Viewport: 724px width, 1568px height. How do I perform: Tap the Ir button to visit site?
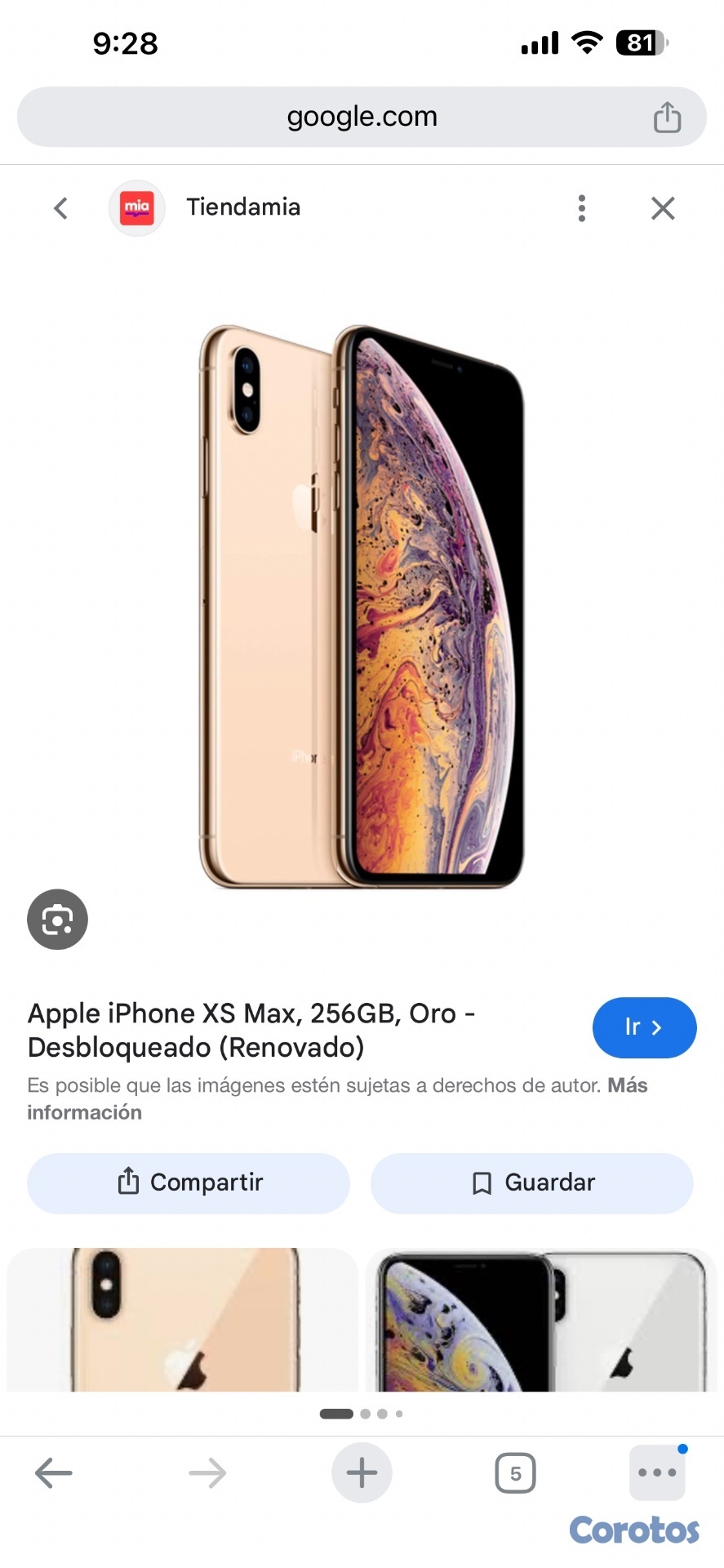644,1027
